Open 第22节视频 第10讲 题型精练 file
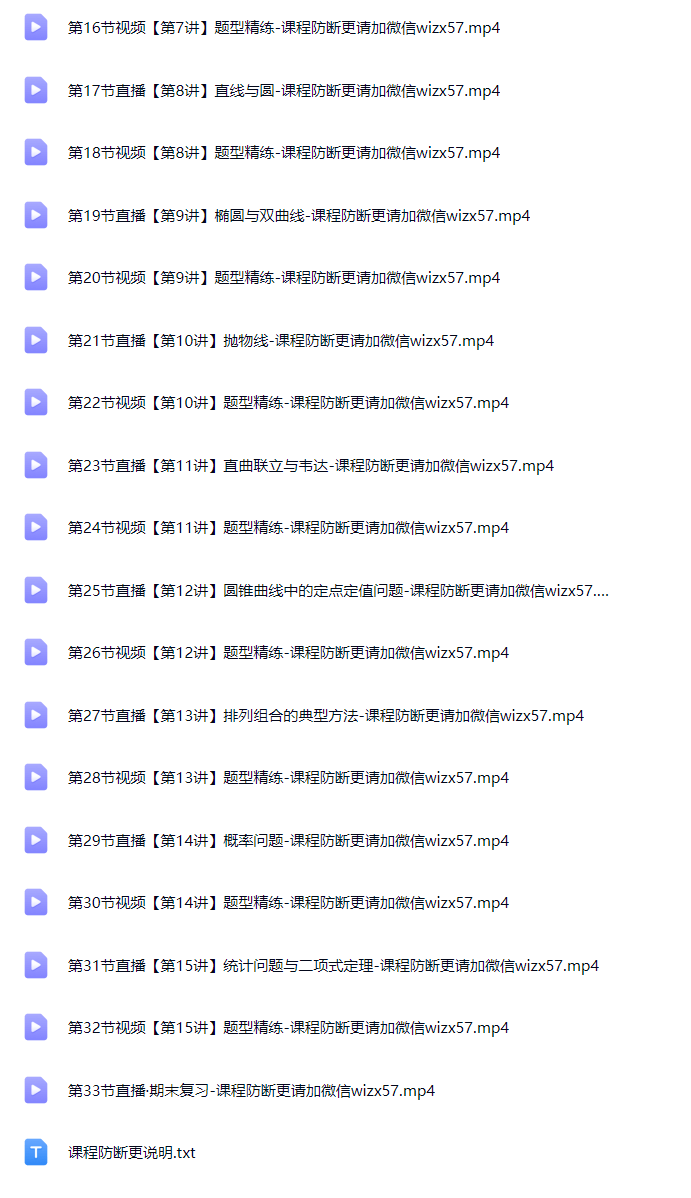Viewport: 691px width, 1198px height. [288, 403]
